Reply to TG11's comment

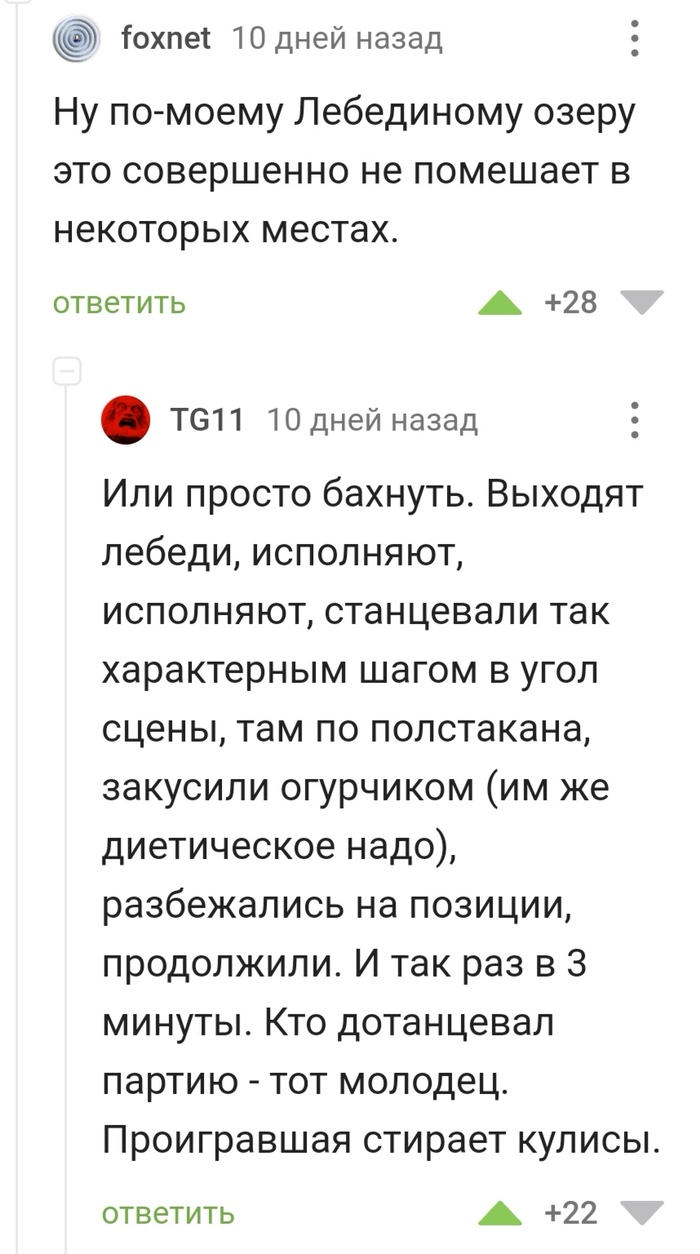pos(168,1215)
